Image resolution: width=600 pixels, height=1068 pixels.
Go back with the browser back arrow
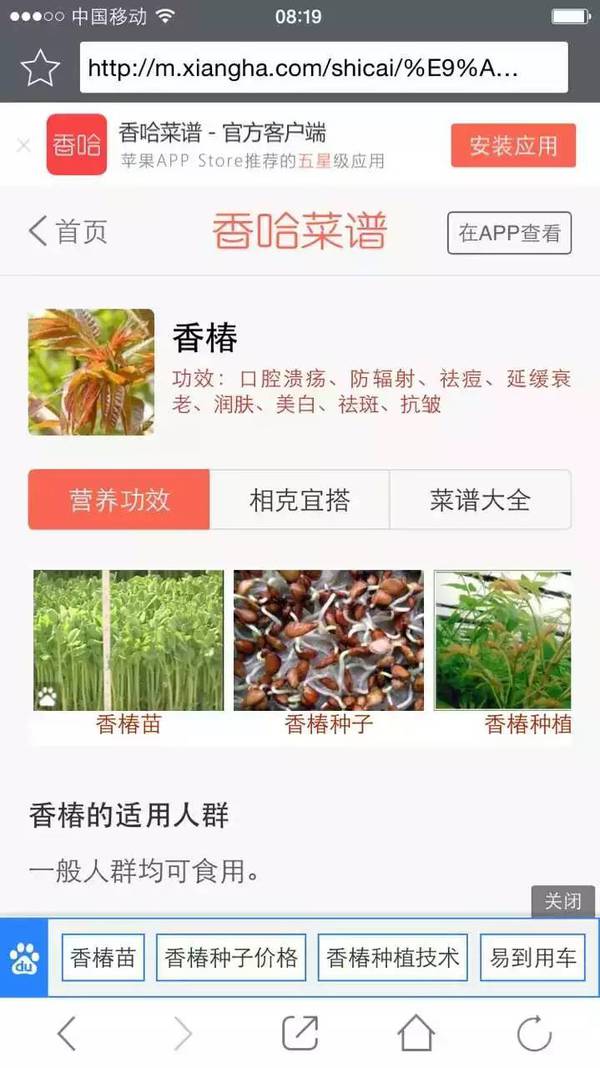pos(66,1033)
